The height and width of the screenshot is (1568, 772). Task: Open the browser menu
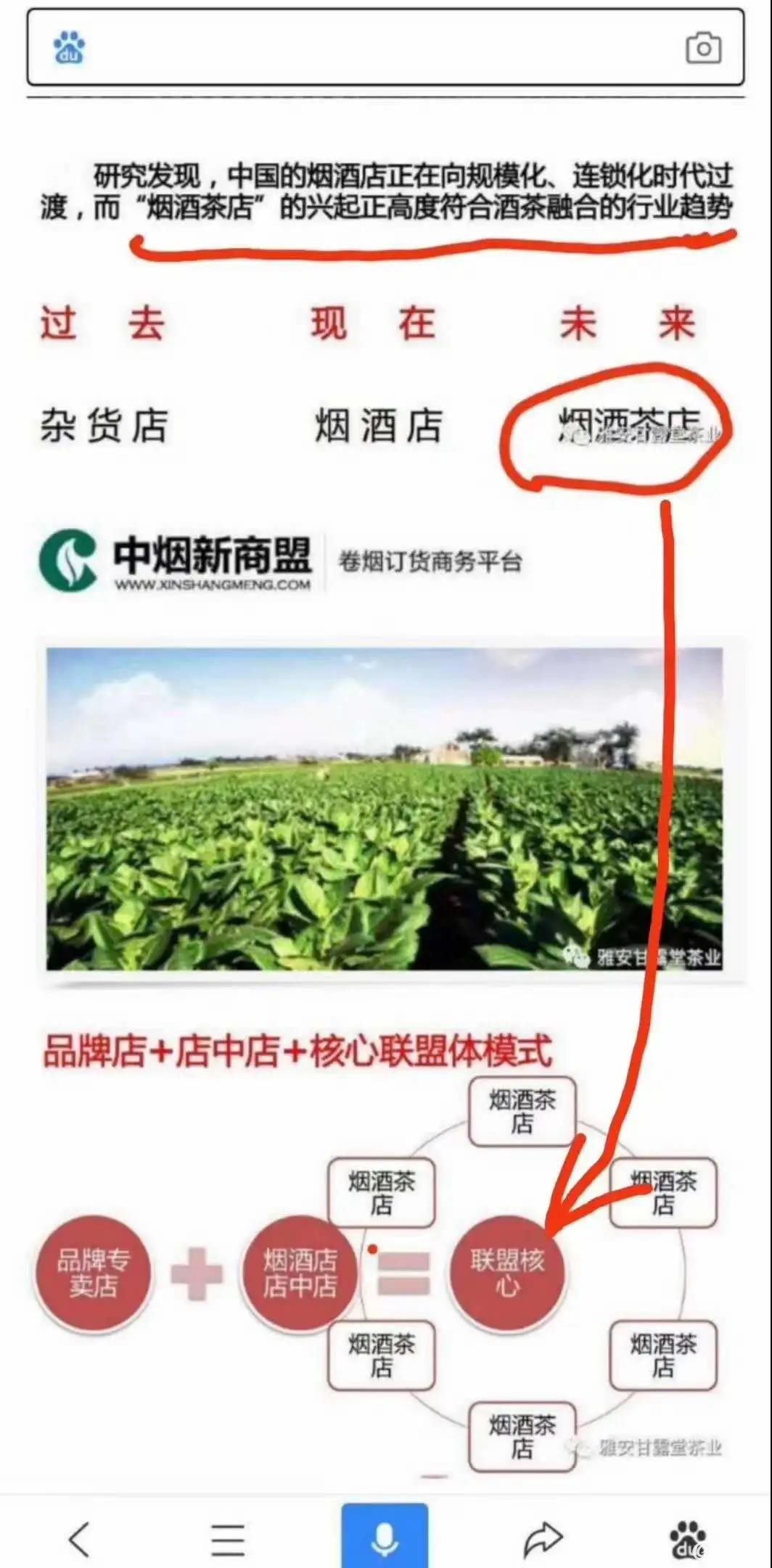tap(228, 1539)
